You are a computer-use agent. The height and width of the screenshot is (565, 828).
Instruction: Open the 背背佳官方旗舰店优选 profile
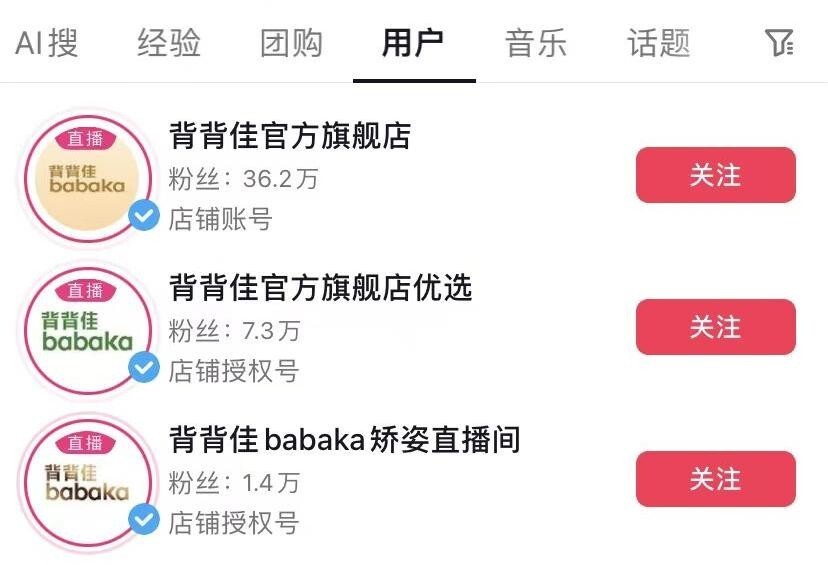coord(320,288)
